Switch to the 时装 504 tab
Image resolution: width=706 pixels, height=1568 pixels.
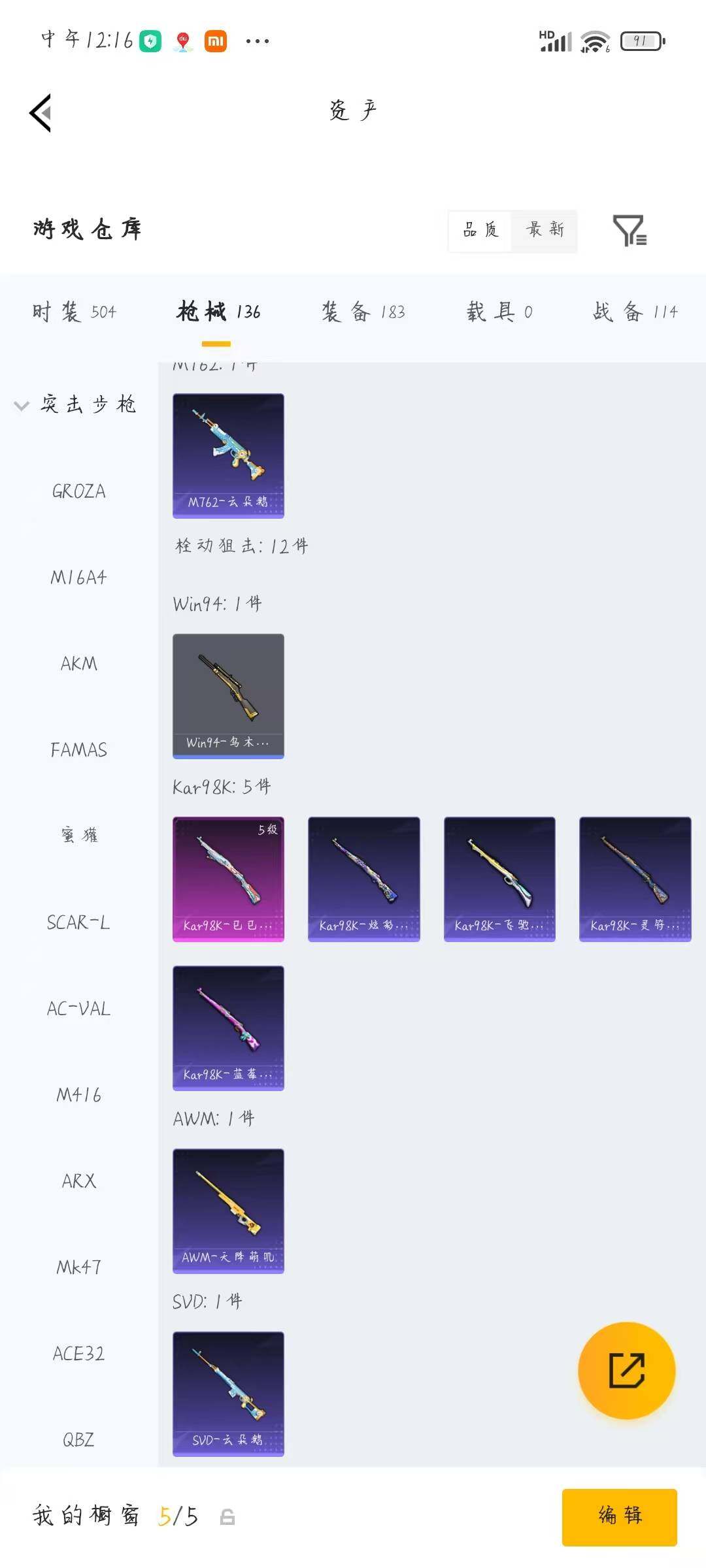(x=75, y=312)
